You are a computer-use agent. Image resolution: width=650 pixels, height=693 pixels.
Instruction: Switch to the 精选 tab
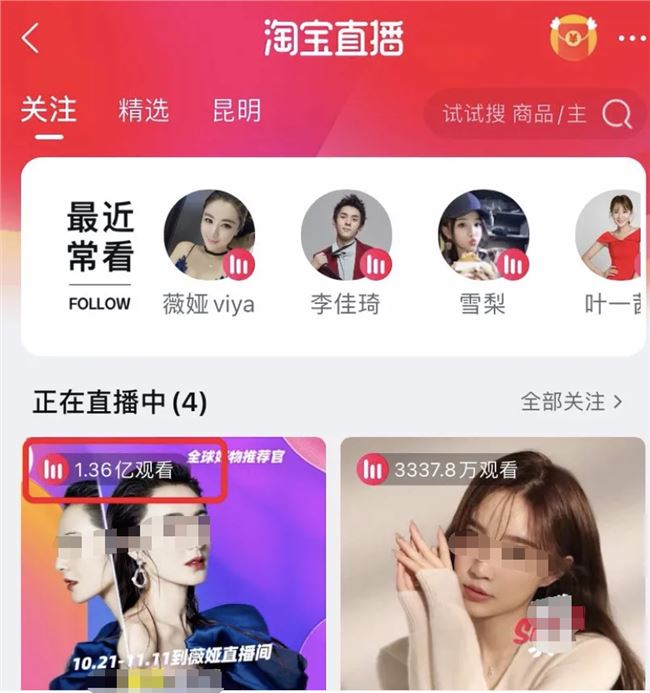pyautogui.click(x=143, y=111)
